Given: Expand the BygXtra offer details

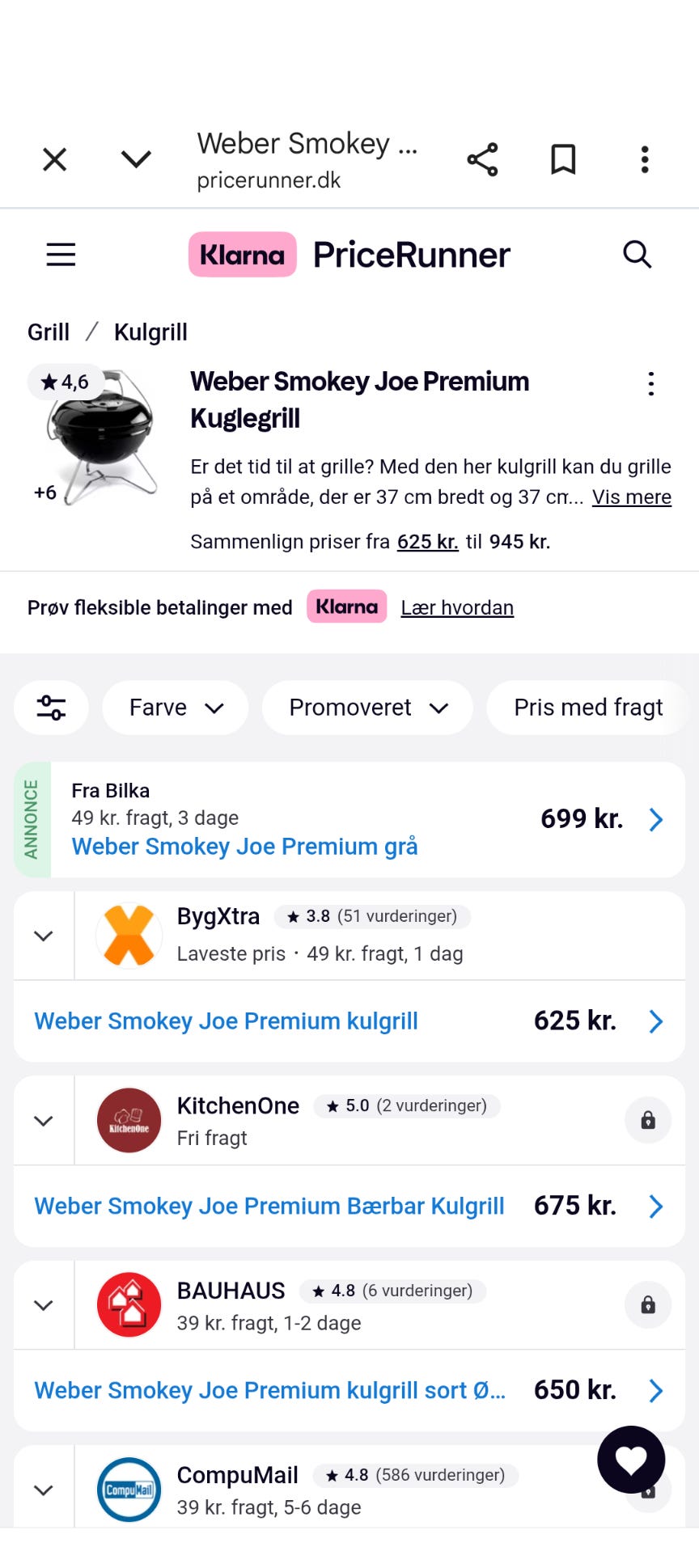Looking at the screenshot, I should pos(43,936).
